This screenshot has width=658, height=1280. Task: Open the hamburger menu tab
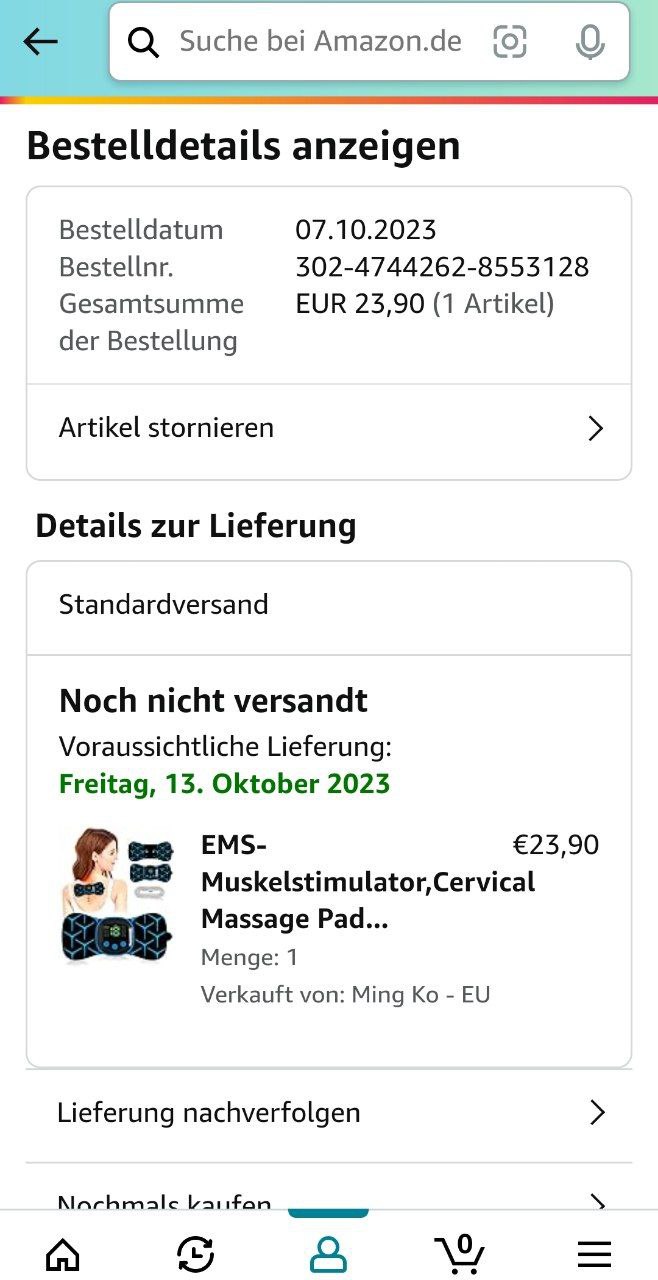click(x=594, y=1253)
